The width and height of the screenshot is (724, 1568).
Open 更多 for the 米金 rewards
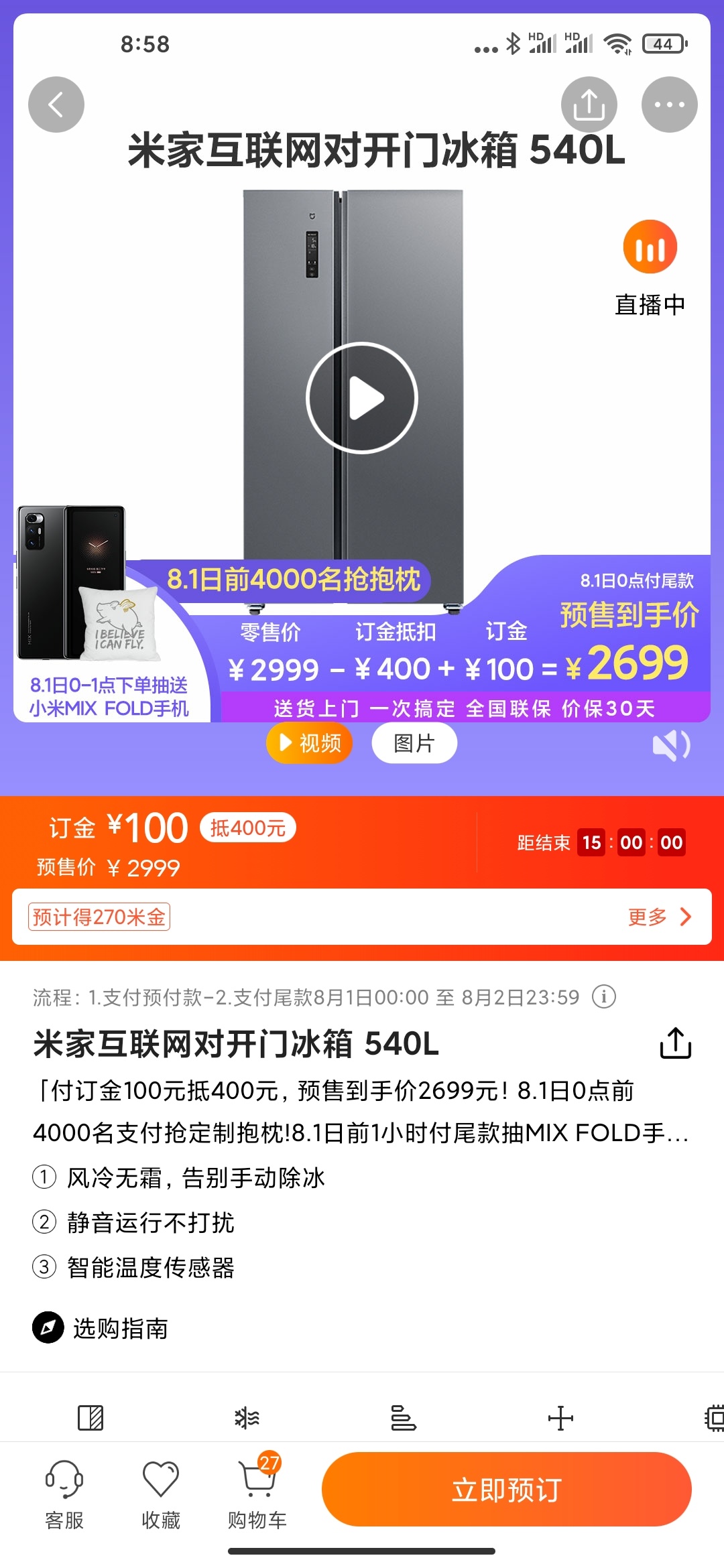660,917
